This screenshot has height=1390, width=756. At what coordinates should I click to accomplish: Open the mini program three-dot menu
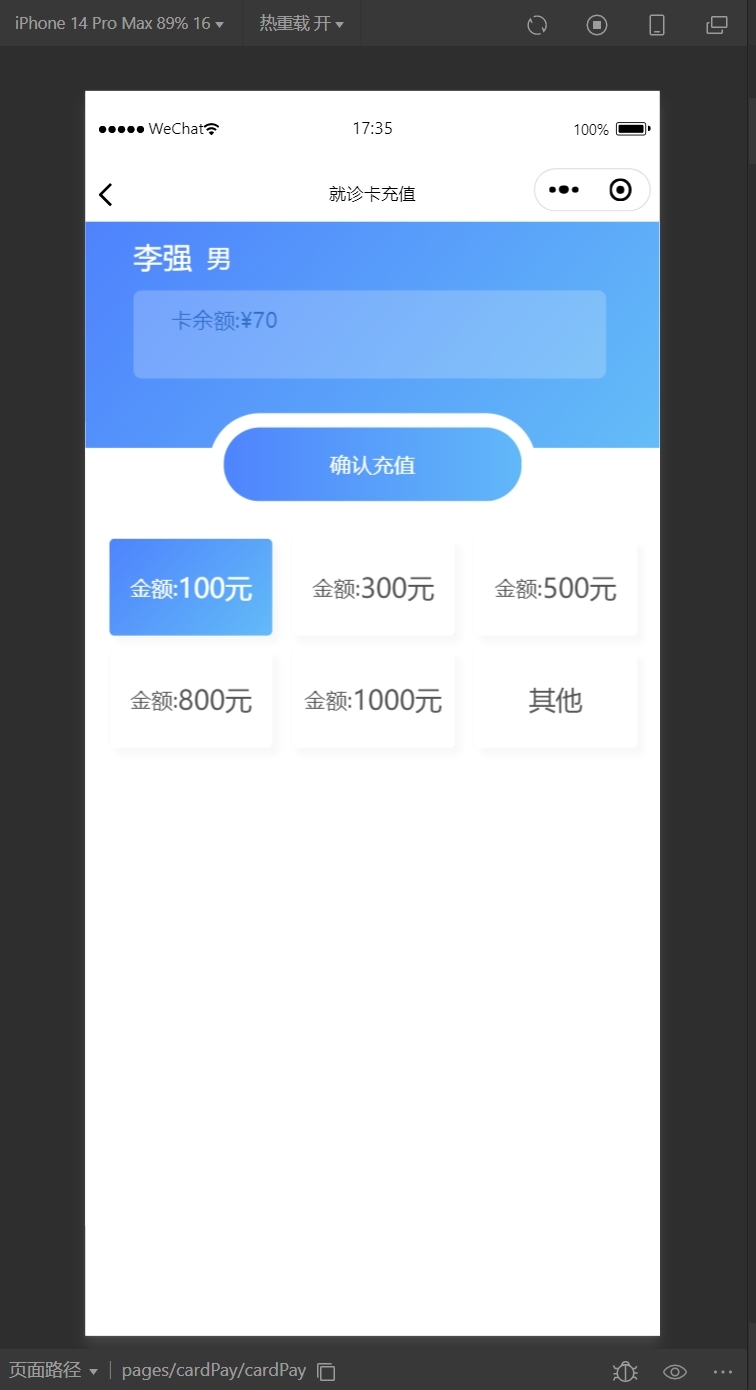pos(564,190)
